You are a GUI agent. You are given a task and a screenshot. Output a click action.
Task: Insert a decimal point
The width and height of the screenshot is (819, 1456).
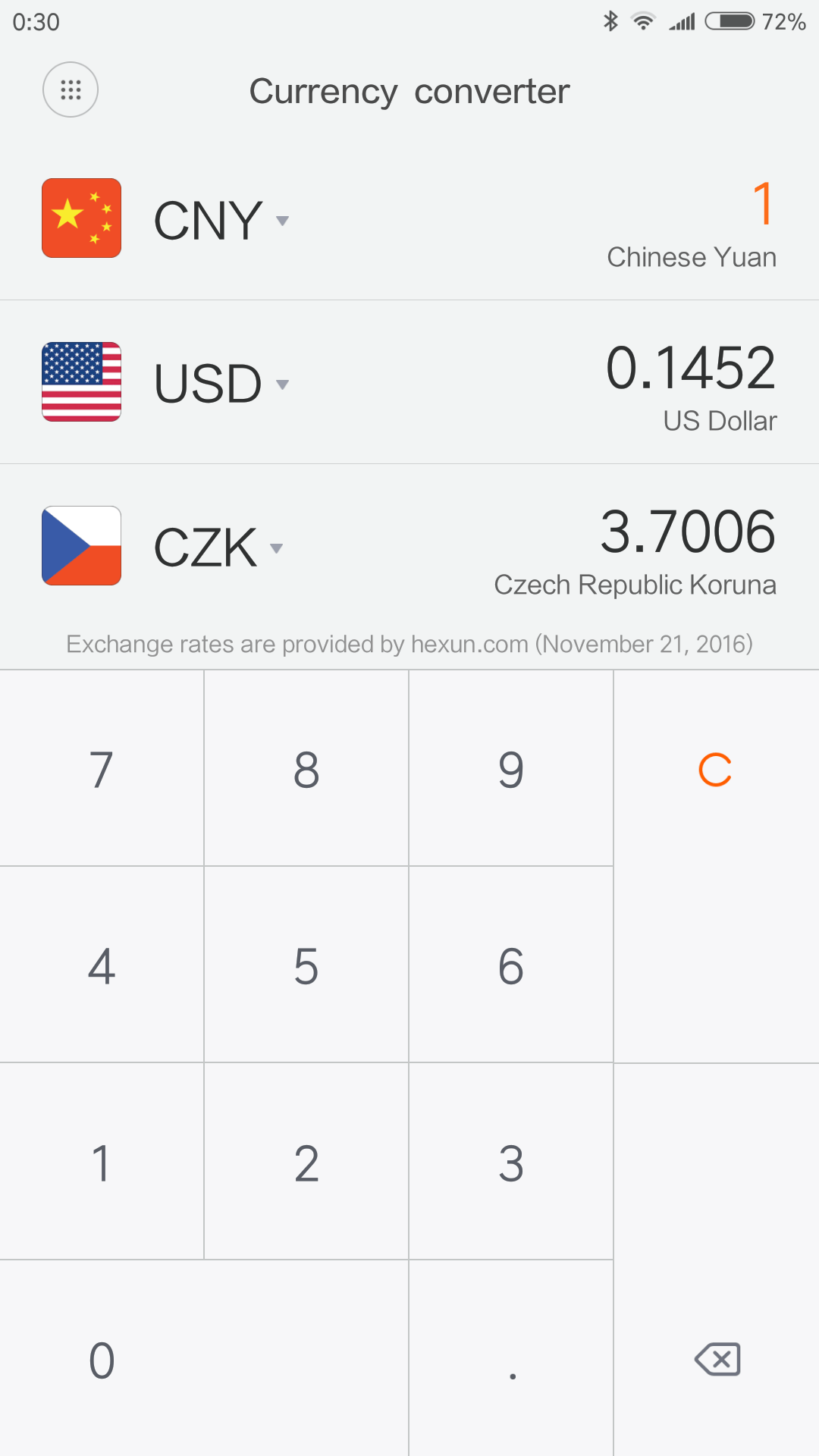(x=511, y=1358)
